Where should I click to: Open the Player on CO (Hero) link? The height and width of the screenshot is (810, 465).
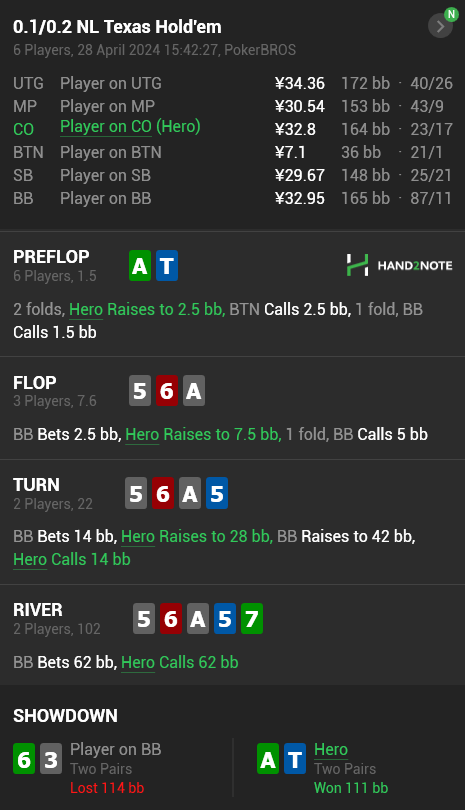[x=130, y=127]
